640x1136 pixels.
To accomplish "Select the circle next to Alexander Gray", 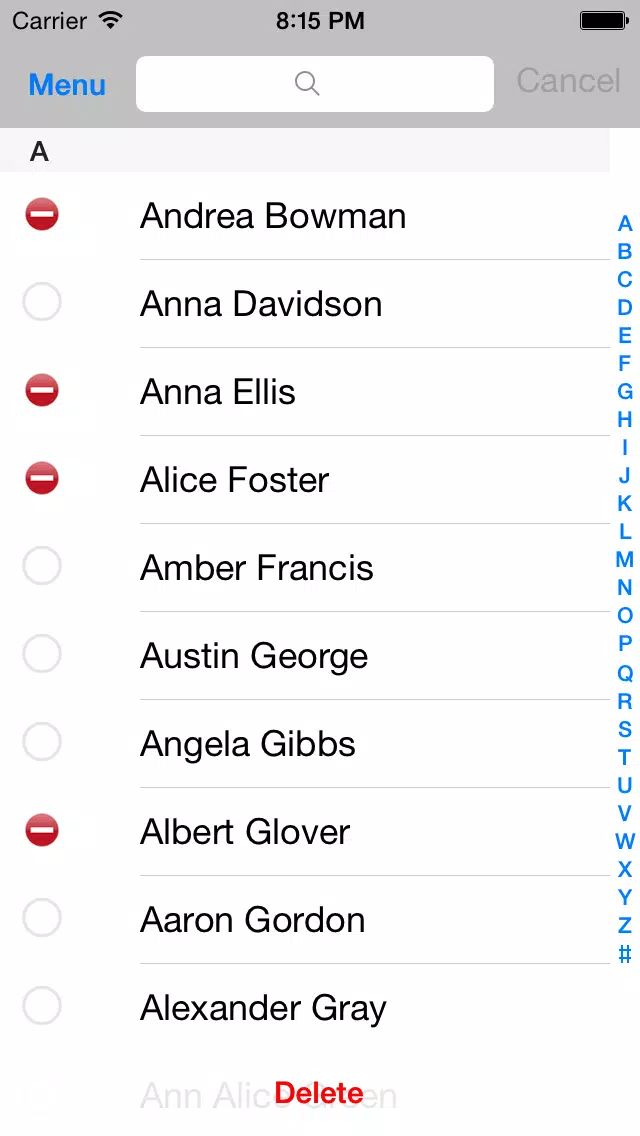I will point(42,1006).
